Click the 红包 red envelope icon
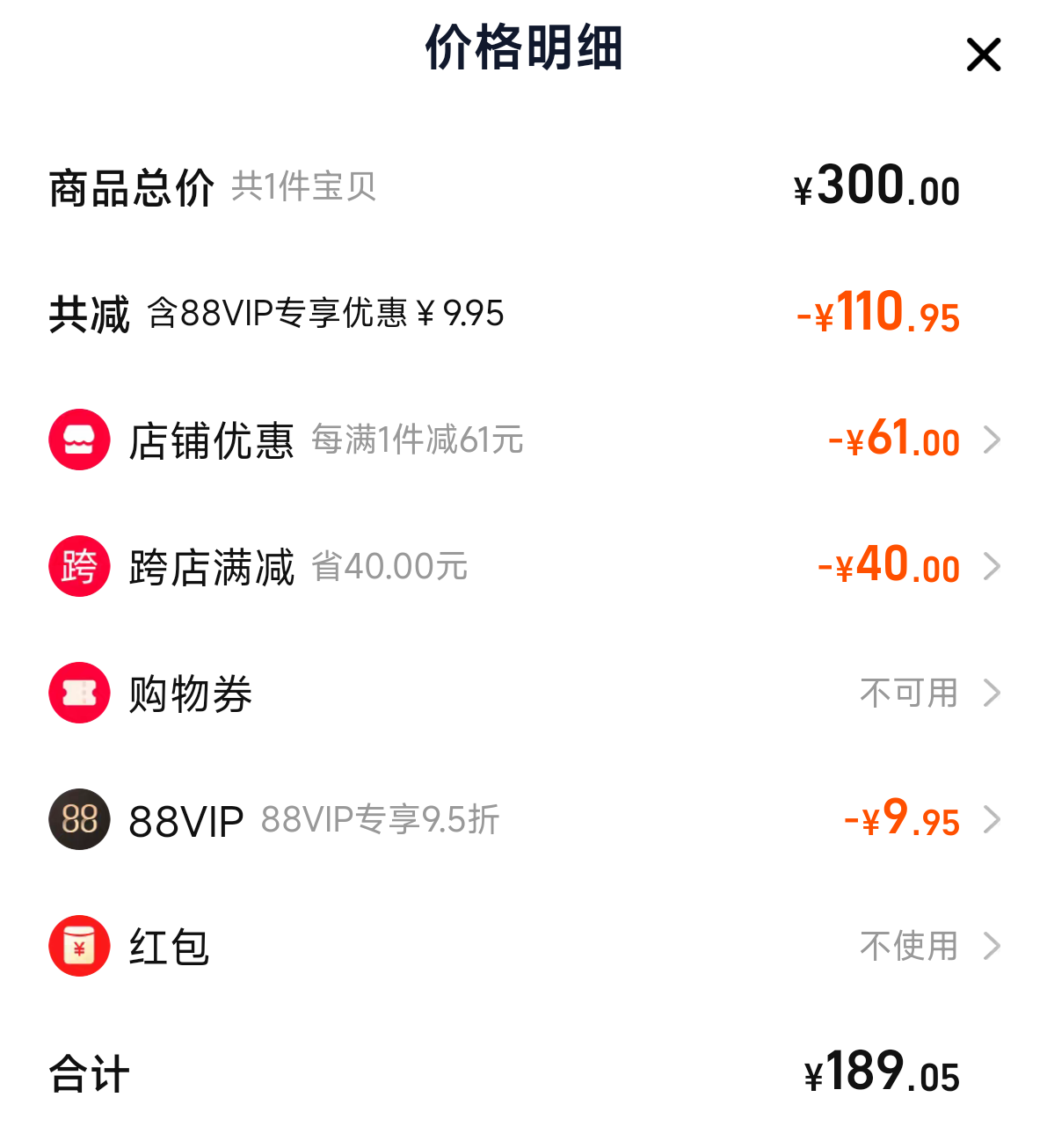 coord(79,947)
